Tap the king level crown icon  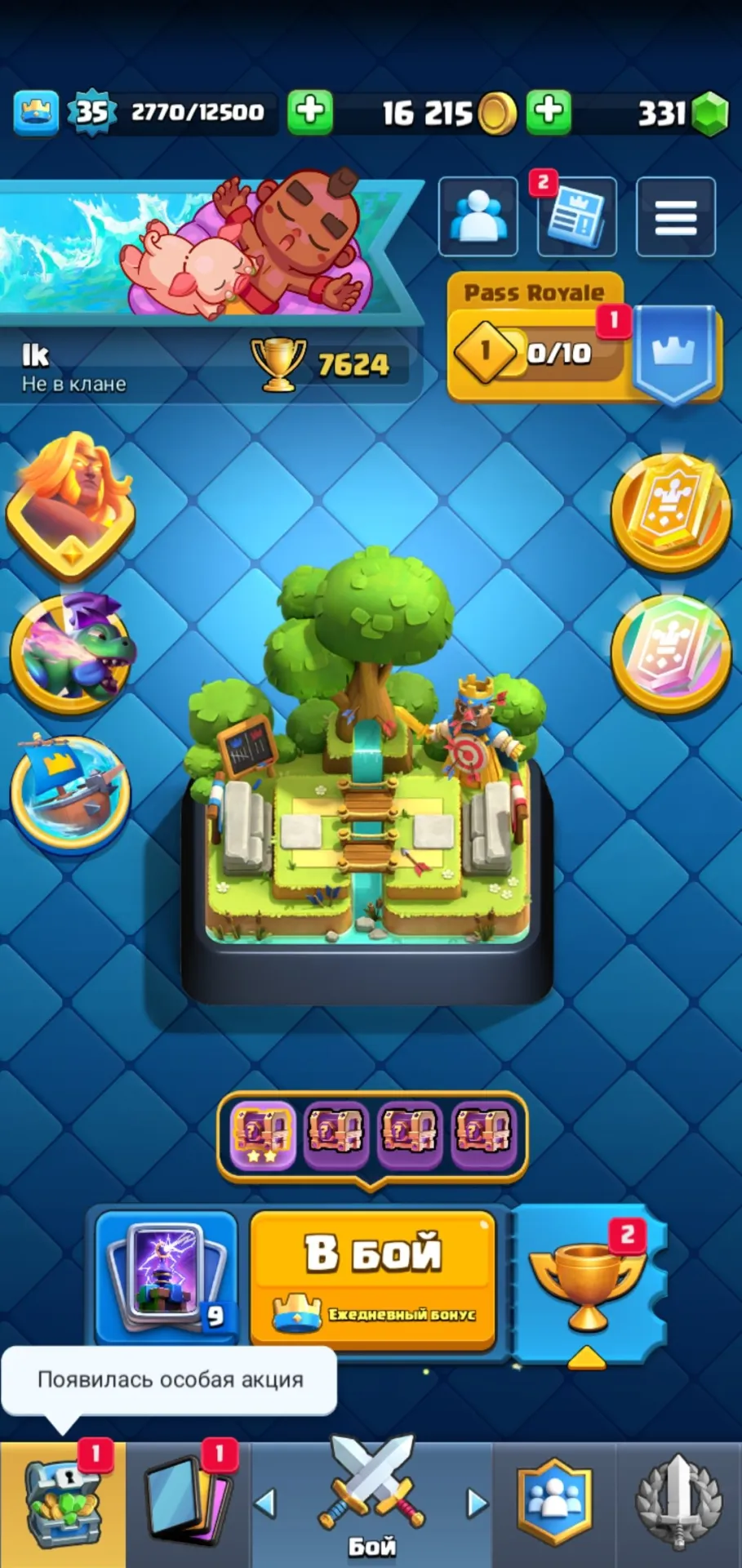[x=36, y=112]
